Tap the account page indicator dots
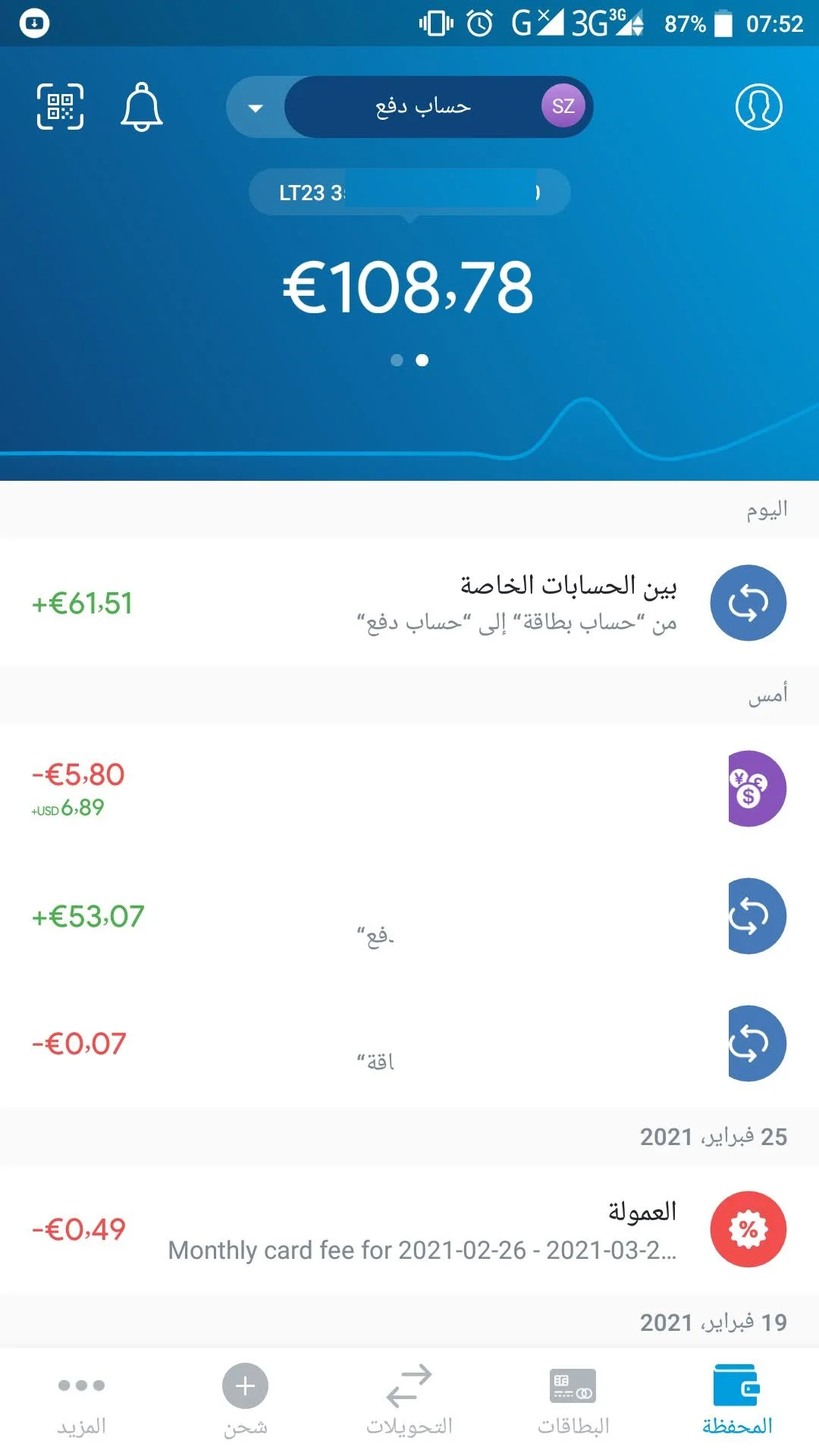The image size is (819, 1456). tap(409, 360)
